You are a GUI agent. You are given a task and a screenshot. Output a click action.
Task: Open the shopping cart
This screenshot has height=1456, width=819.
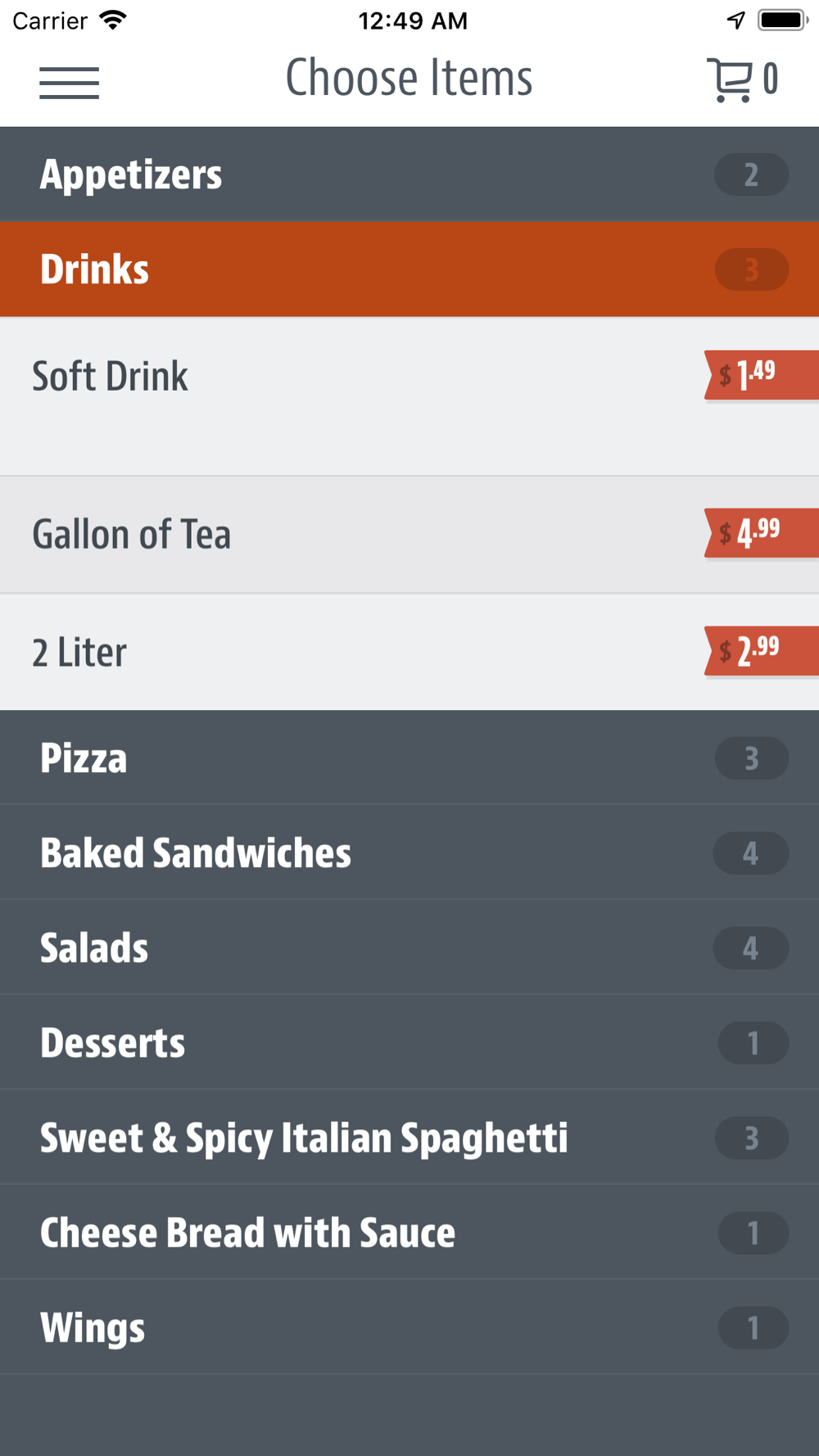742,79
